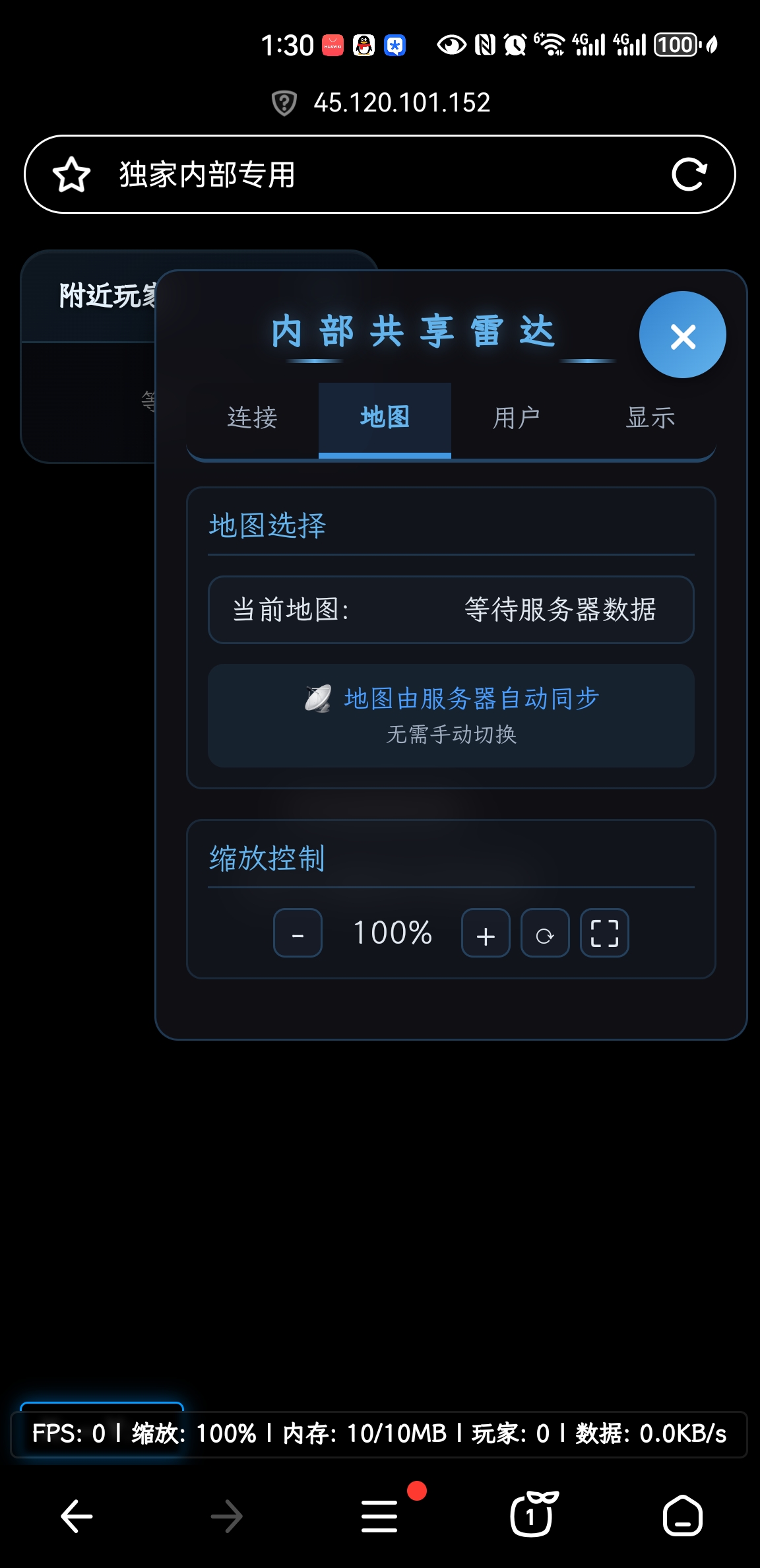Go back in the browser
Viewport: 760px width, 1568px height.
tap(77, 1517)
